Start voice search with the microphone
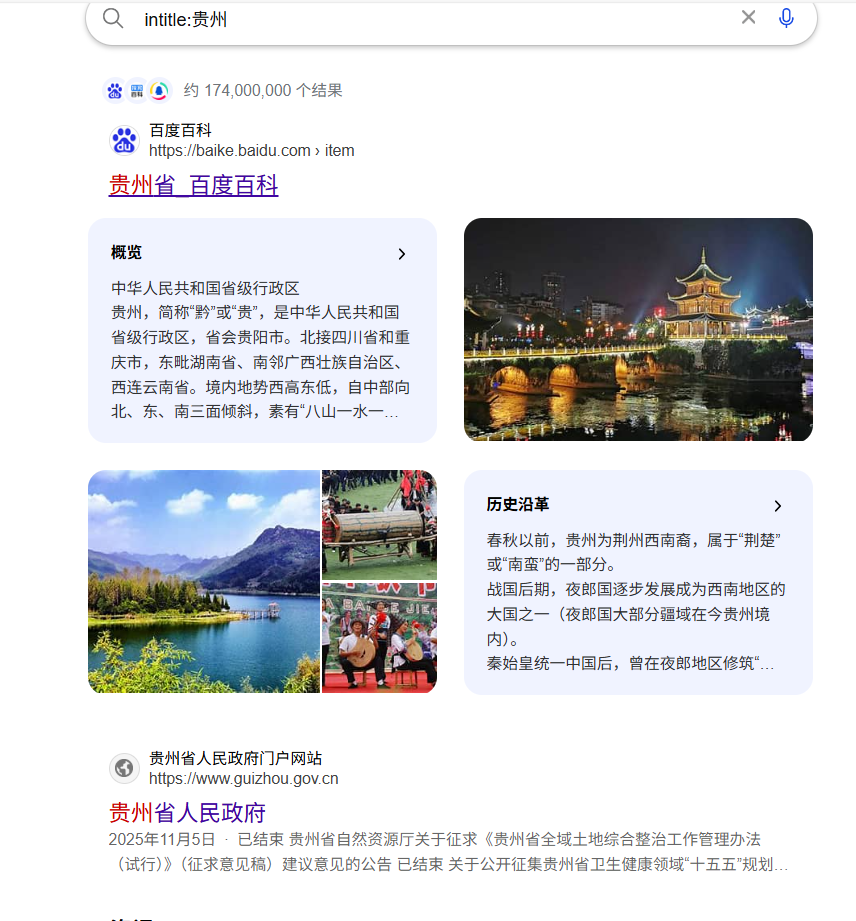 click(x=786, y=18)
